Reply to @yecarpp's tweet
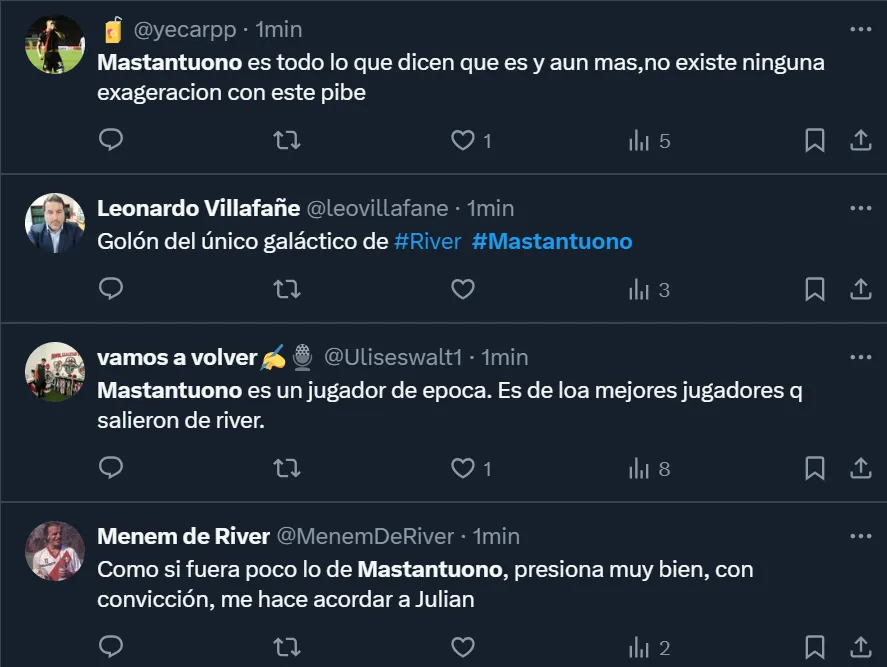The width and height of the screenshot is (887, 667). [111, 140]
